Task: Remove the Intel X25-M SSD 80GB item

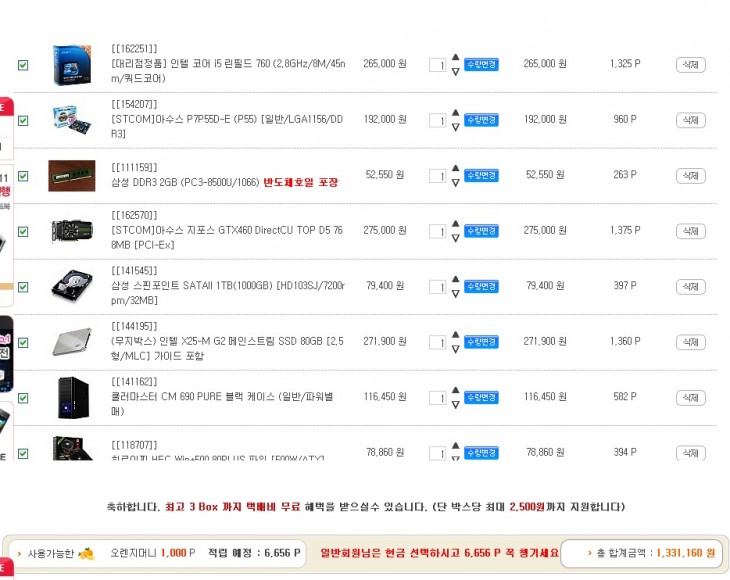Action: point(690,342)
